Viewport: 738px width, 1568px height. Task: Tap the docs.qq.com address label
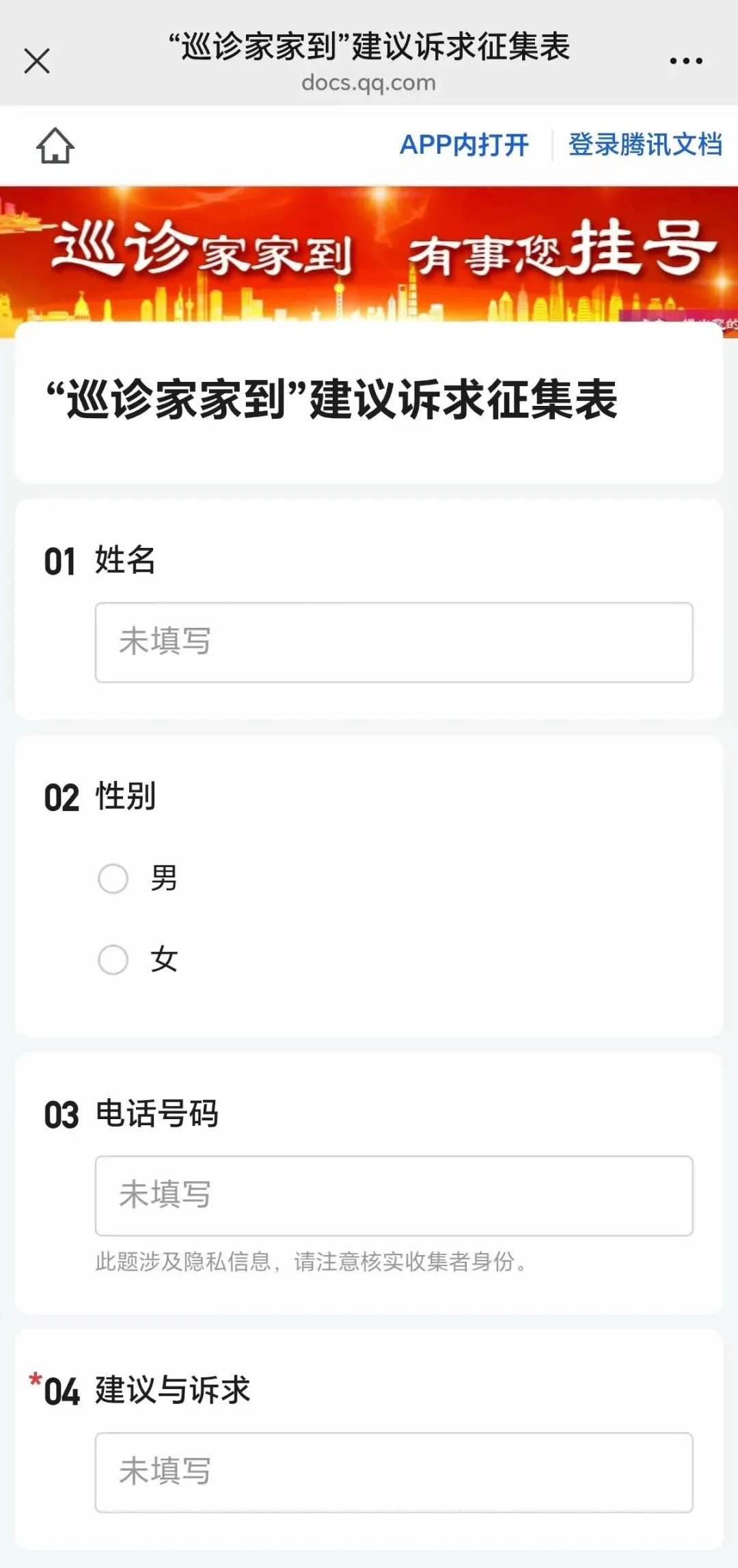(369, 83)
